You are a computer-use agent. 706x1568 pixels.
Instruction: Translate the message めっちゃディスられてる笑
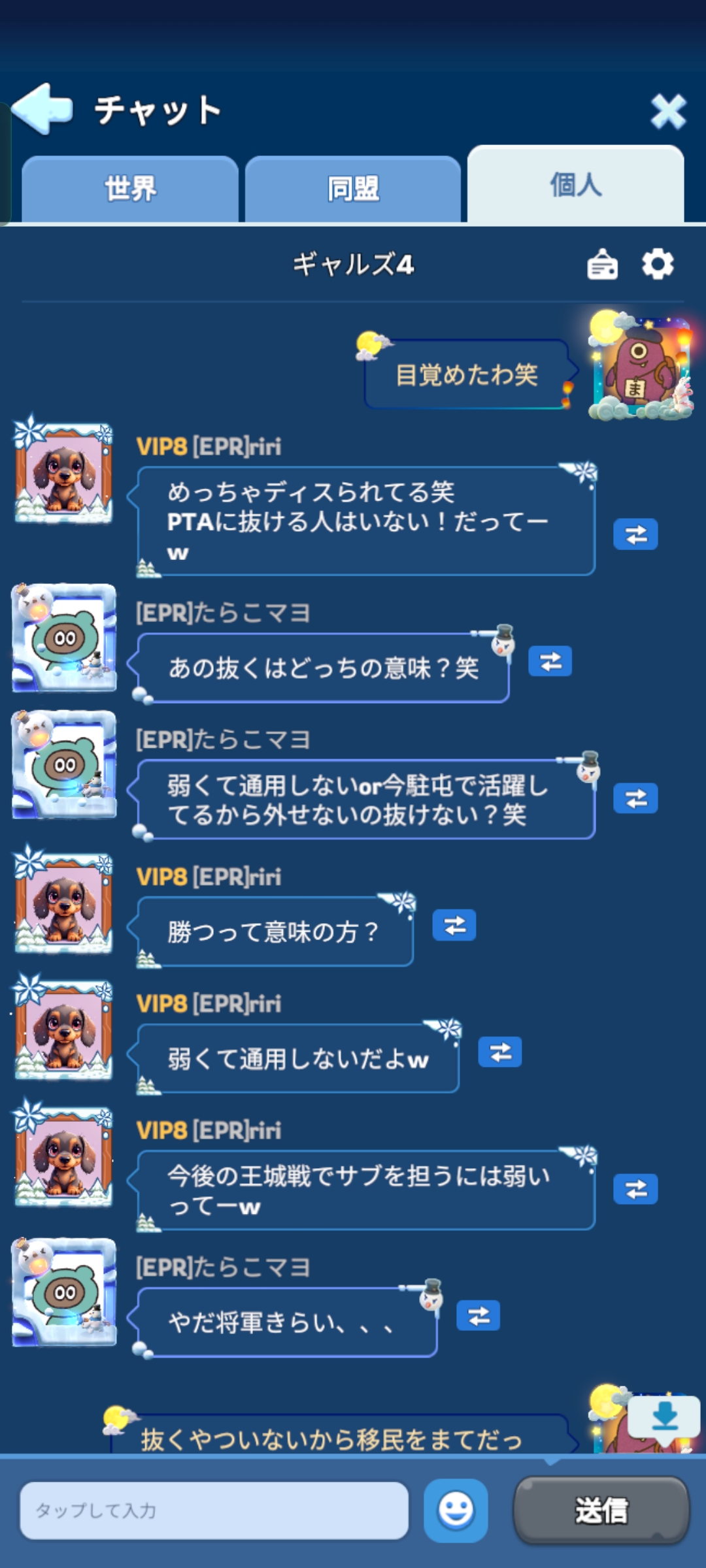point(635,535)
